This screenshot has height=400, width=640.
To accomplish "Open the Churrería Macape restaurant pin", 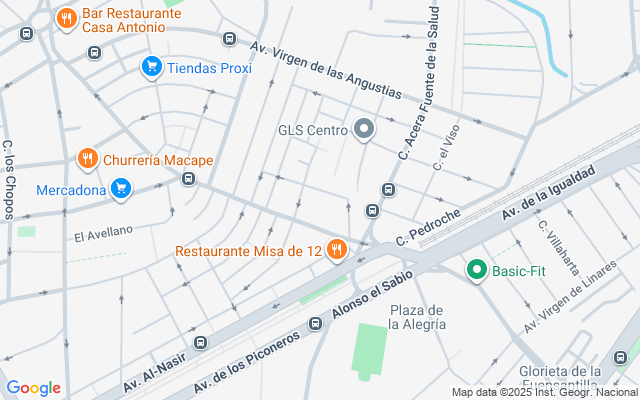I will click(88, 158).
